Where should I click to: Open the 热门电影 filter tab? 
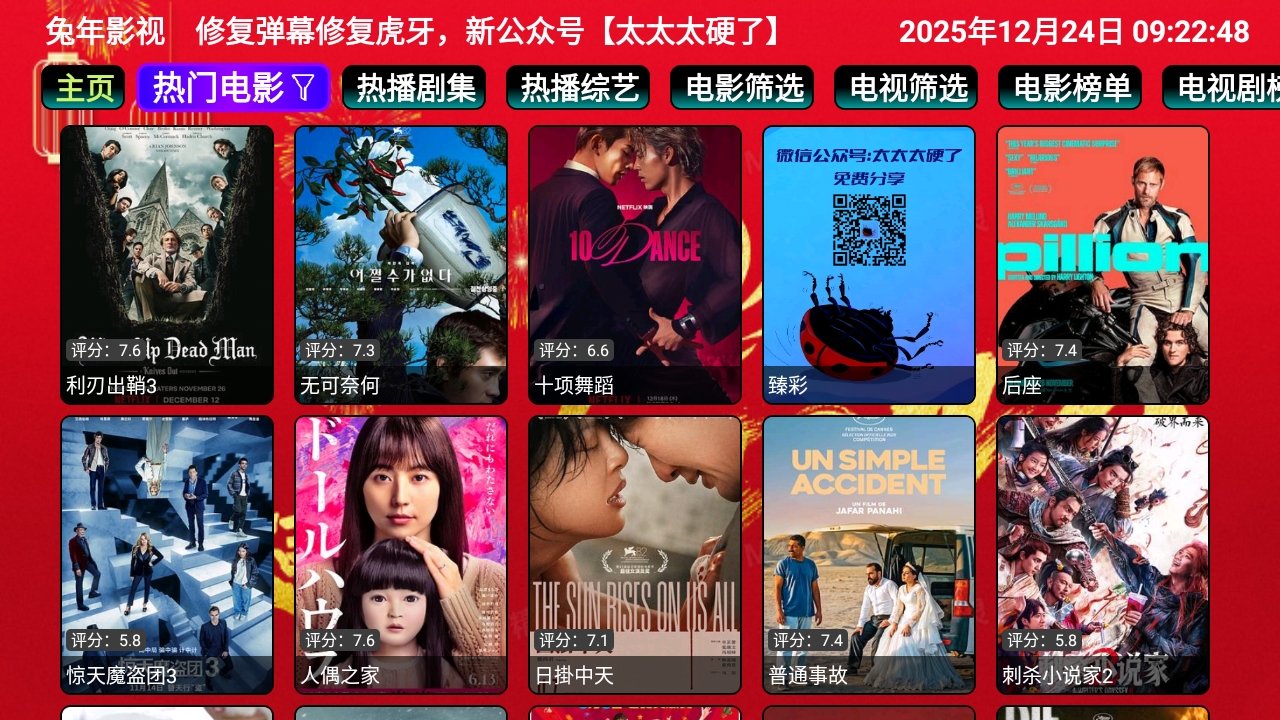[x=233, y=88]
